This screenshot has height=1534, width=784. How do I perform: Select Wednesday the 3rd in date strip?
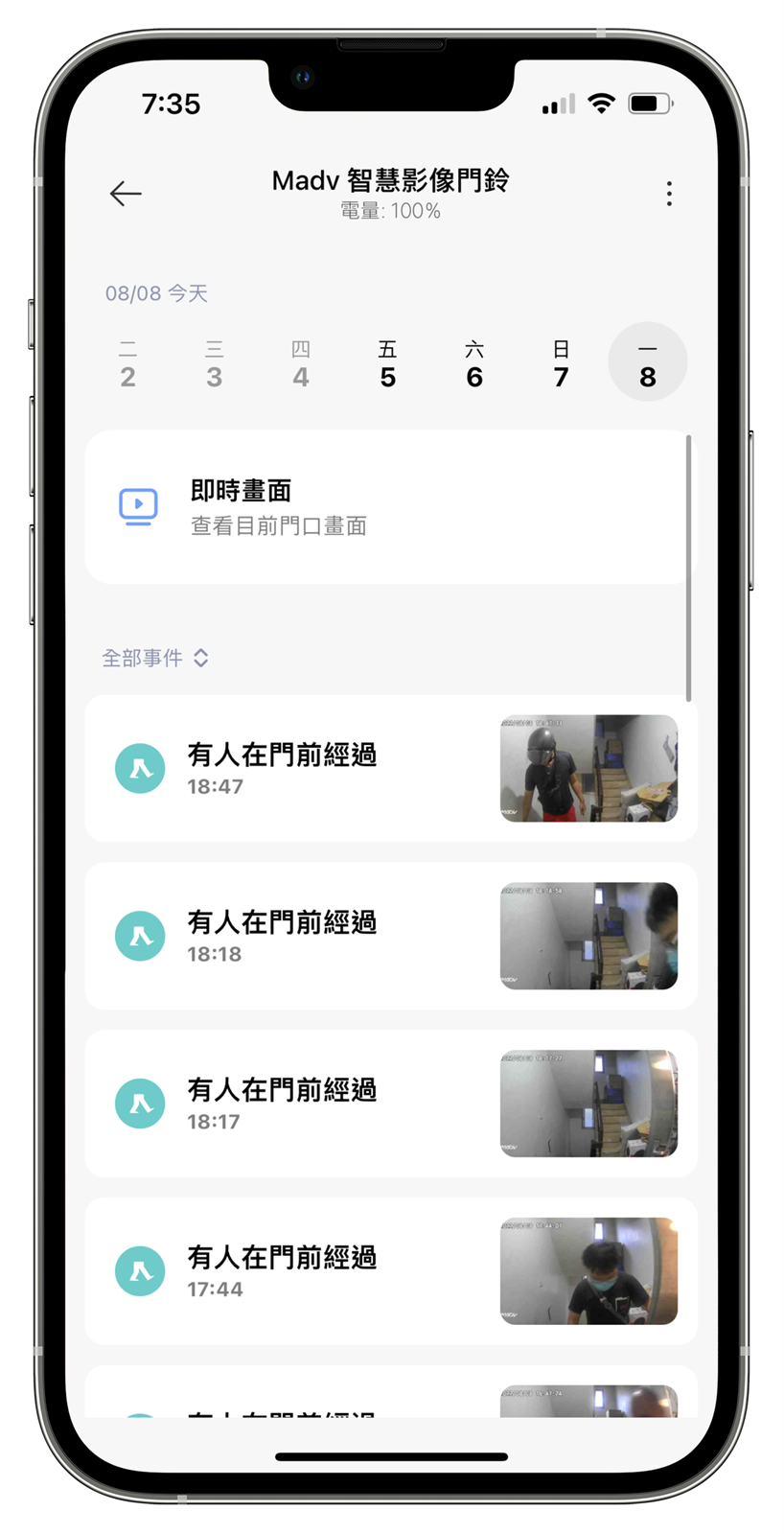tap(215, 364)
